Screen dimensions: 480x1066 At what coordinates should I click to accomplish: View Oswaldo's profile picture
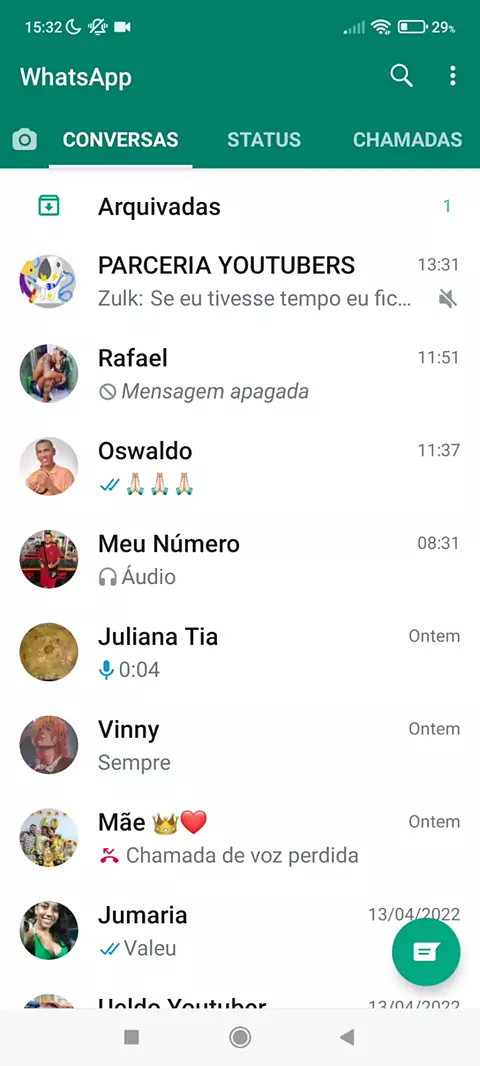(48, 466)
